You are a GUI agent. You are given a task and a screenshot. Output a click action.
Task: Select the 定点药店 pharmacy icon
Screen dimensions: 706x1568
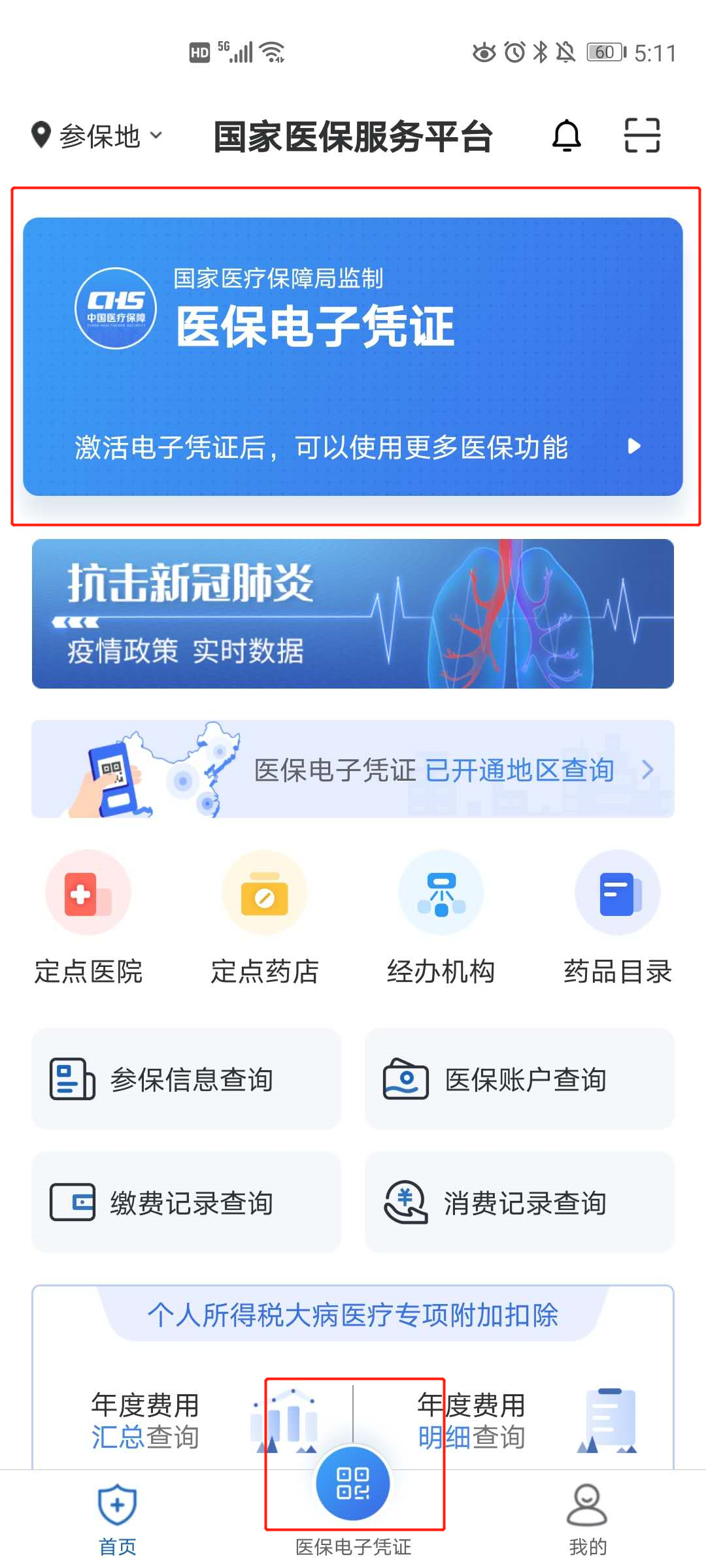click(265, 915)
